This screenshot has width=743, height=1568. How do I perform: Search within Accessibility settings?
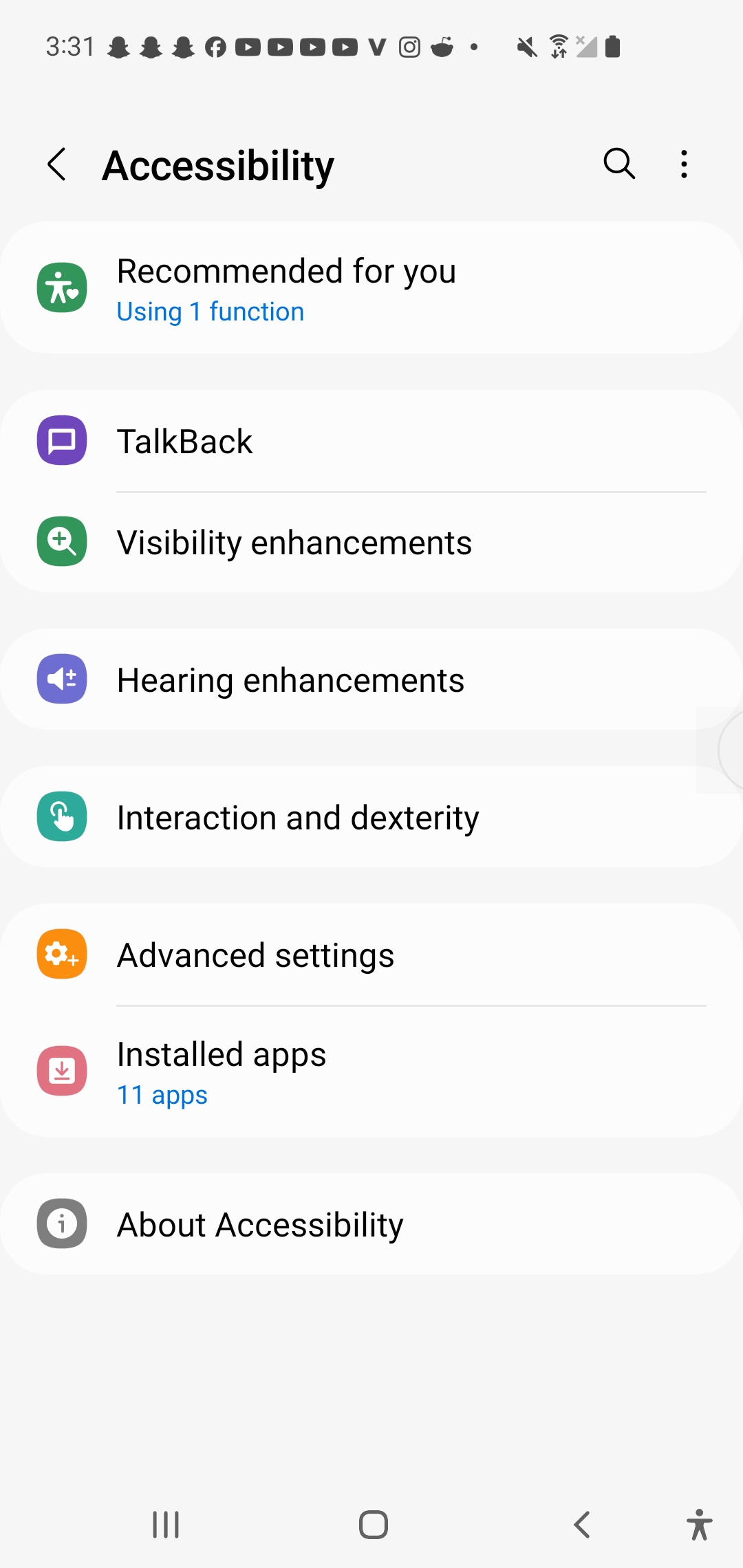pos(618,164)
